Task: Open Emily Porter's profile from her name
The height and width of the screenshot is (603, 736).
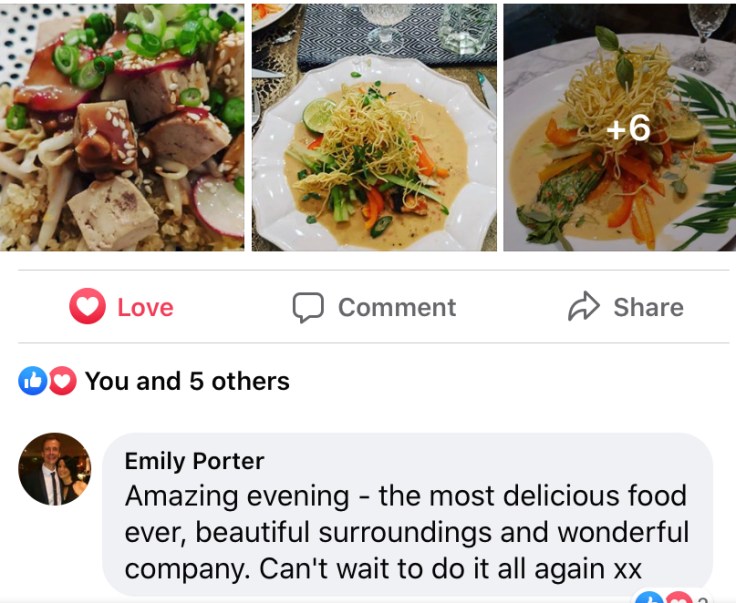Action: click(x=194, y=461)
